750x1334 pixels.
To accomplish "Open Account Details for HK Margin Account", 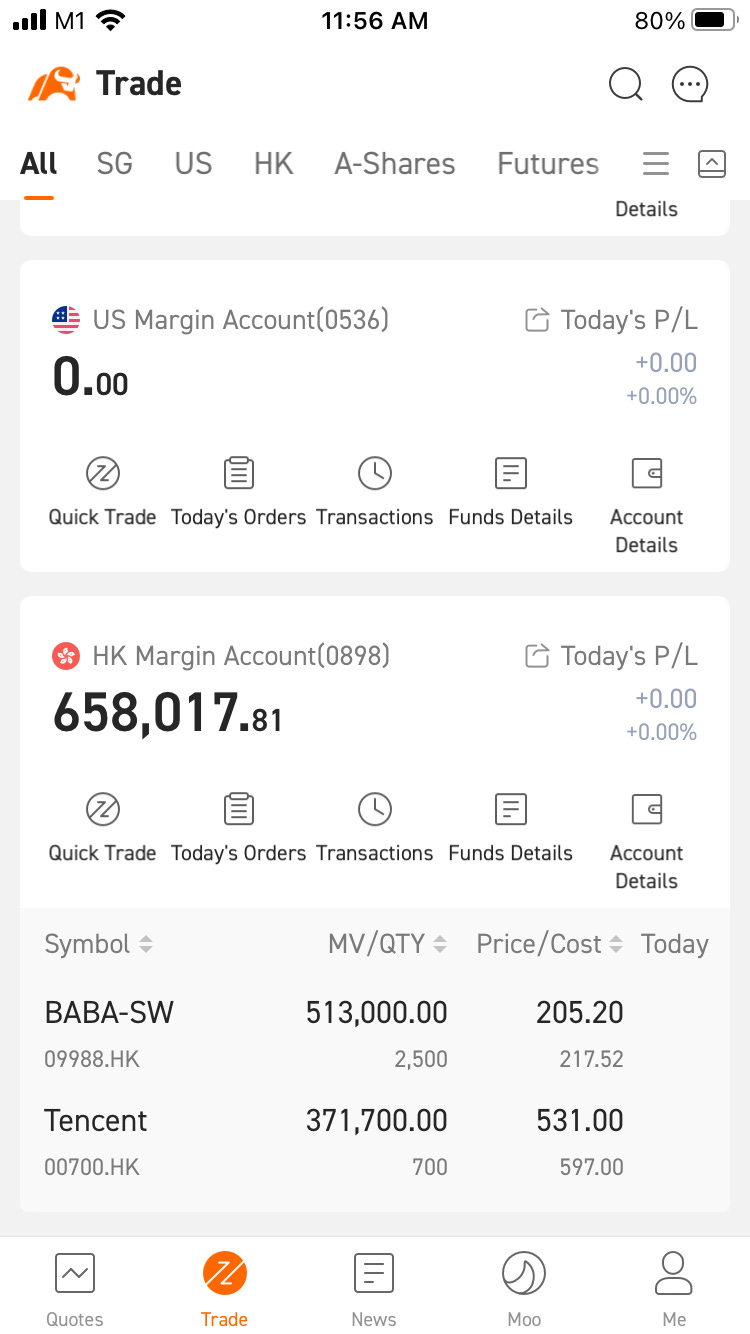I will pos(647,840).
